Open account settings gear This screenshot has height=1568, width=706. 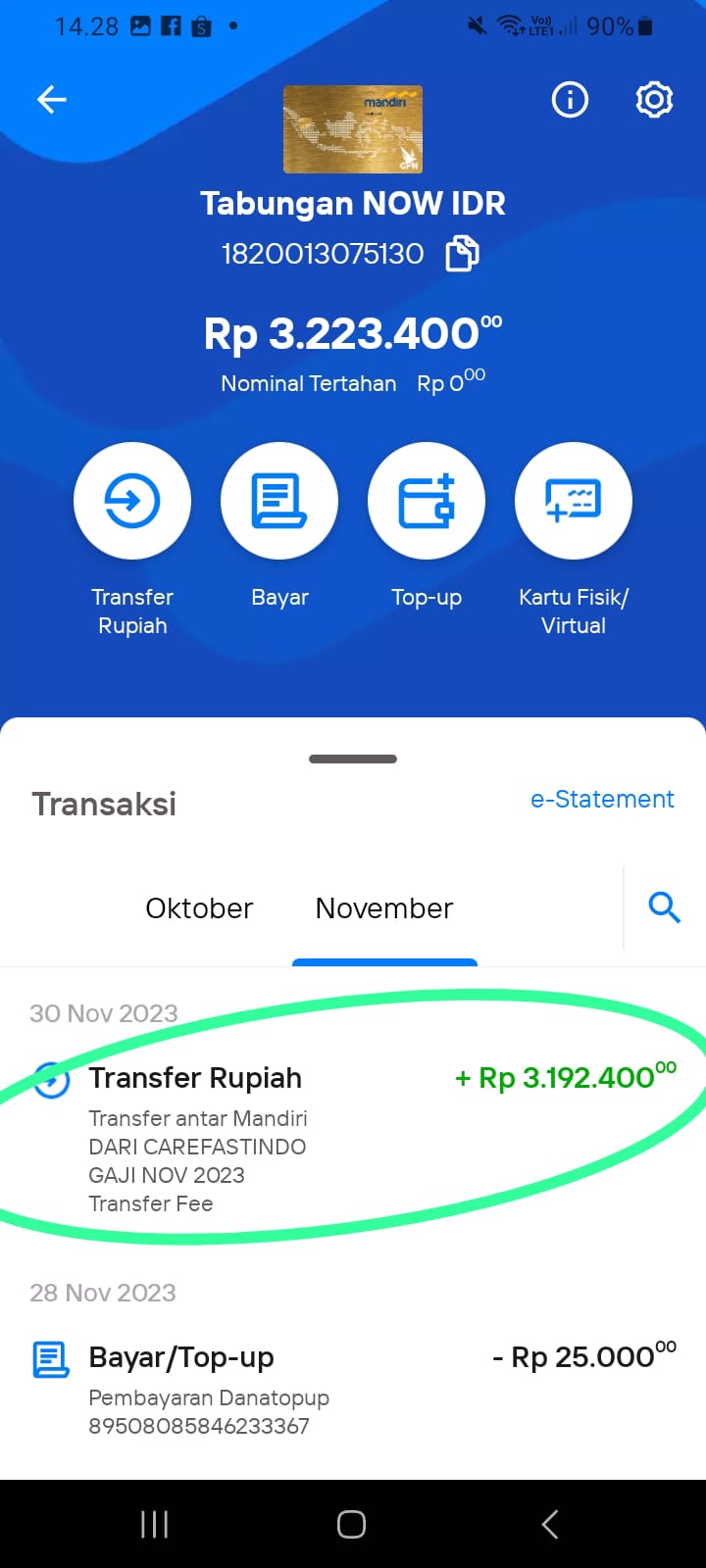coord(654,99)
